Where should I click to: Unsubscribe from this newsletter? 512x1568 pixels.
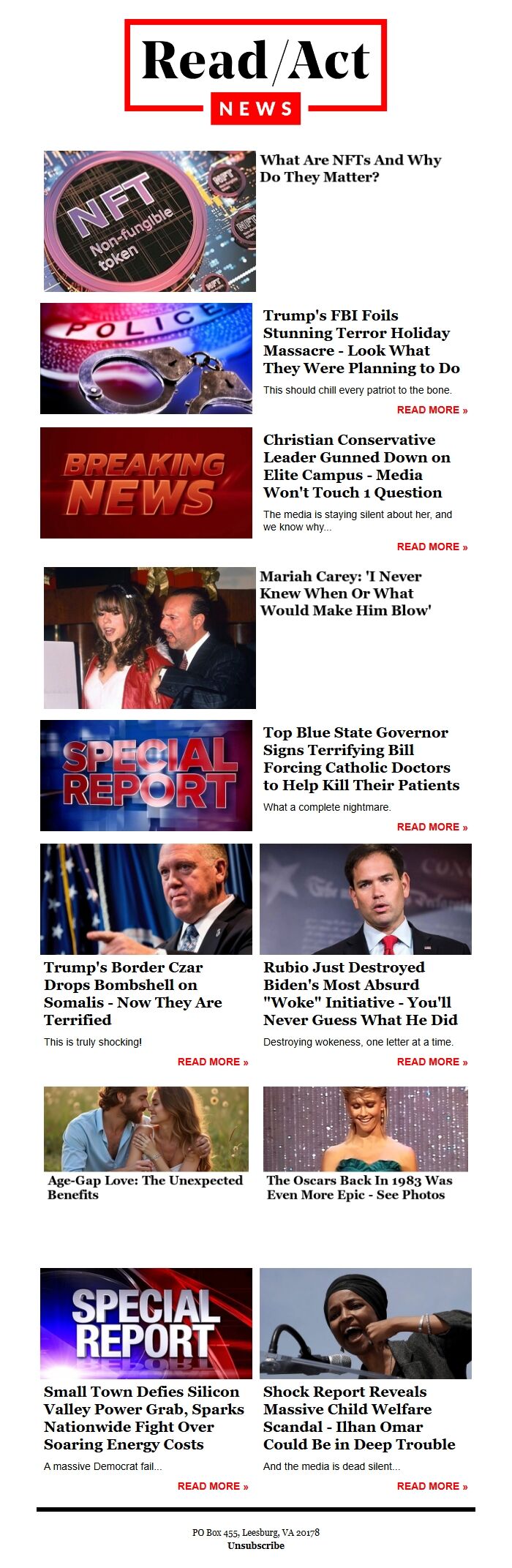click(256, 1545)
